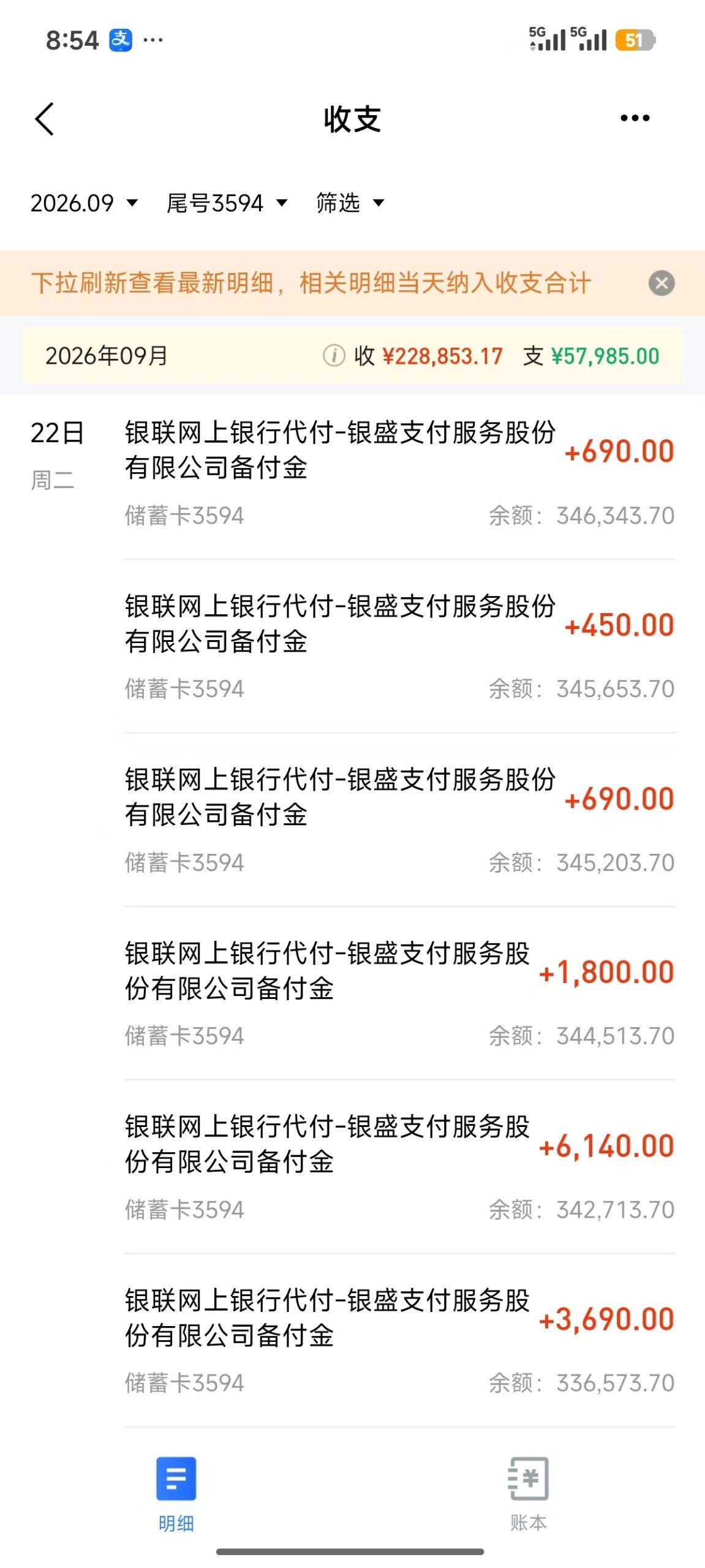Expand the 筛选 filter dropdown

click(350, 203)
